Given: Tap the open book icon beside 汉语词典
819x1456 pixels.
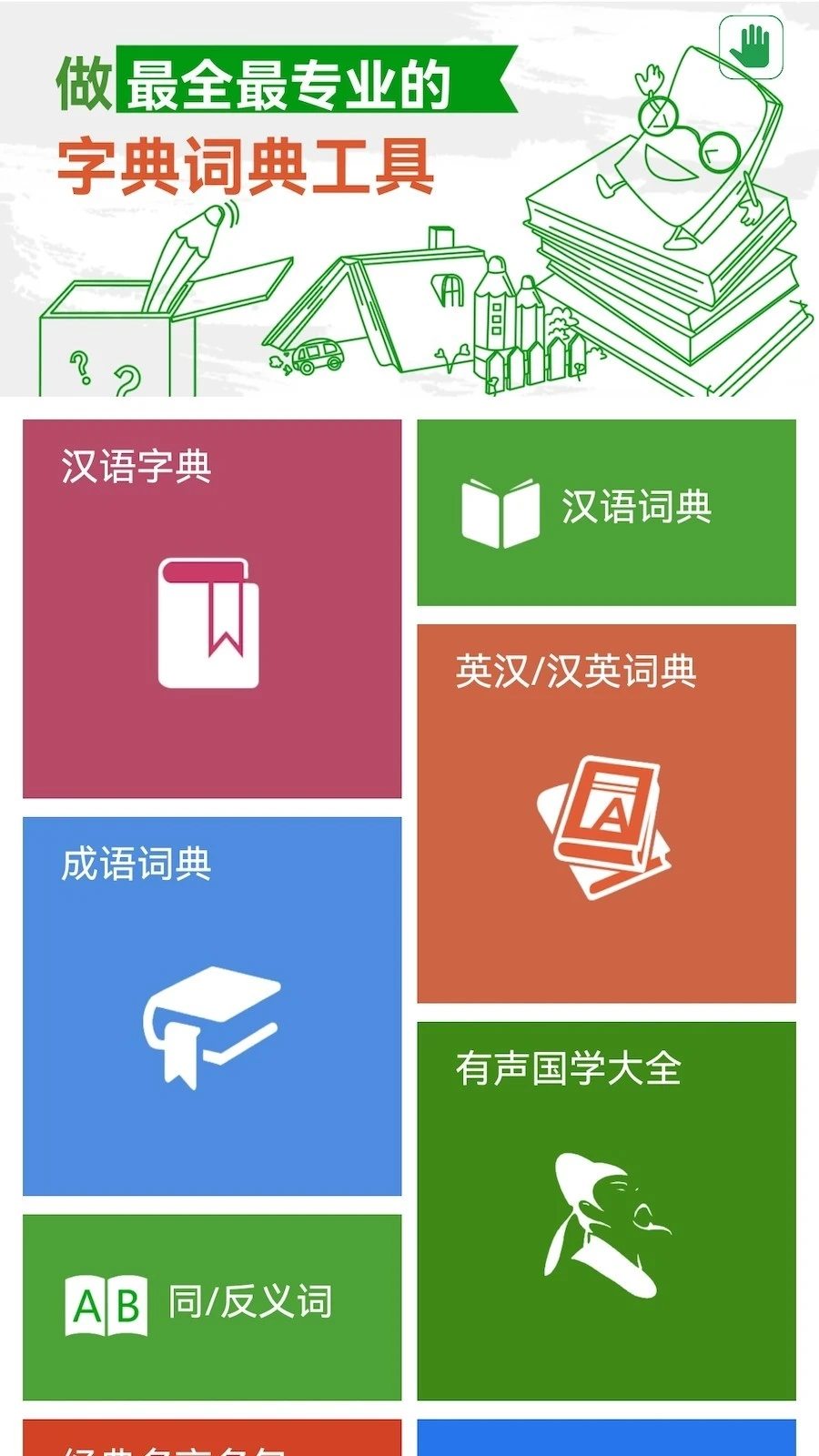Looking at the screenshot, I should click(500, 511).
